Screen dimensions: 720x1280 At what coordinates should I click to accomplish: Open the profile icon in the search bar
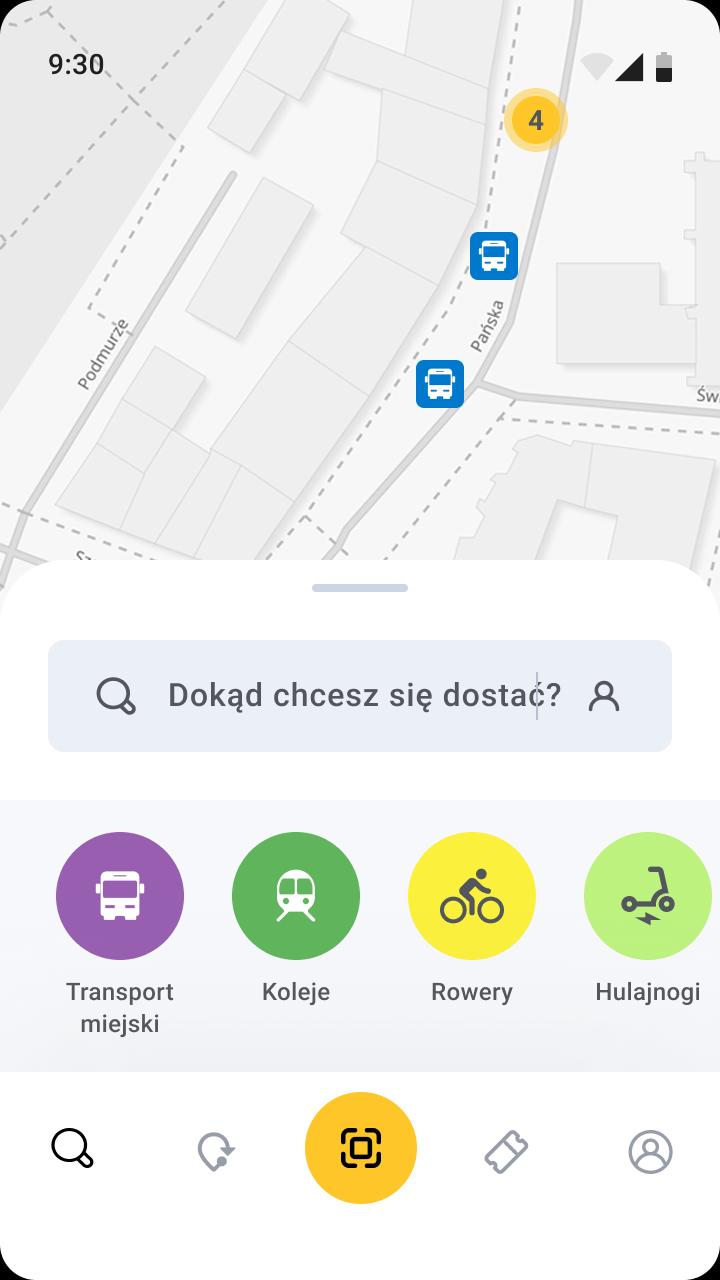(x=604, y=696)
